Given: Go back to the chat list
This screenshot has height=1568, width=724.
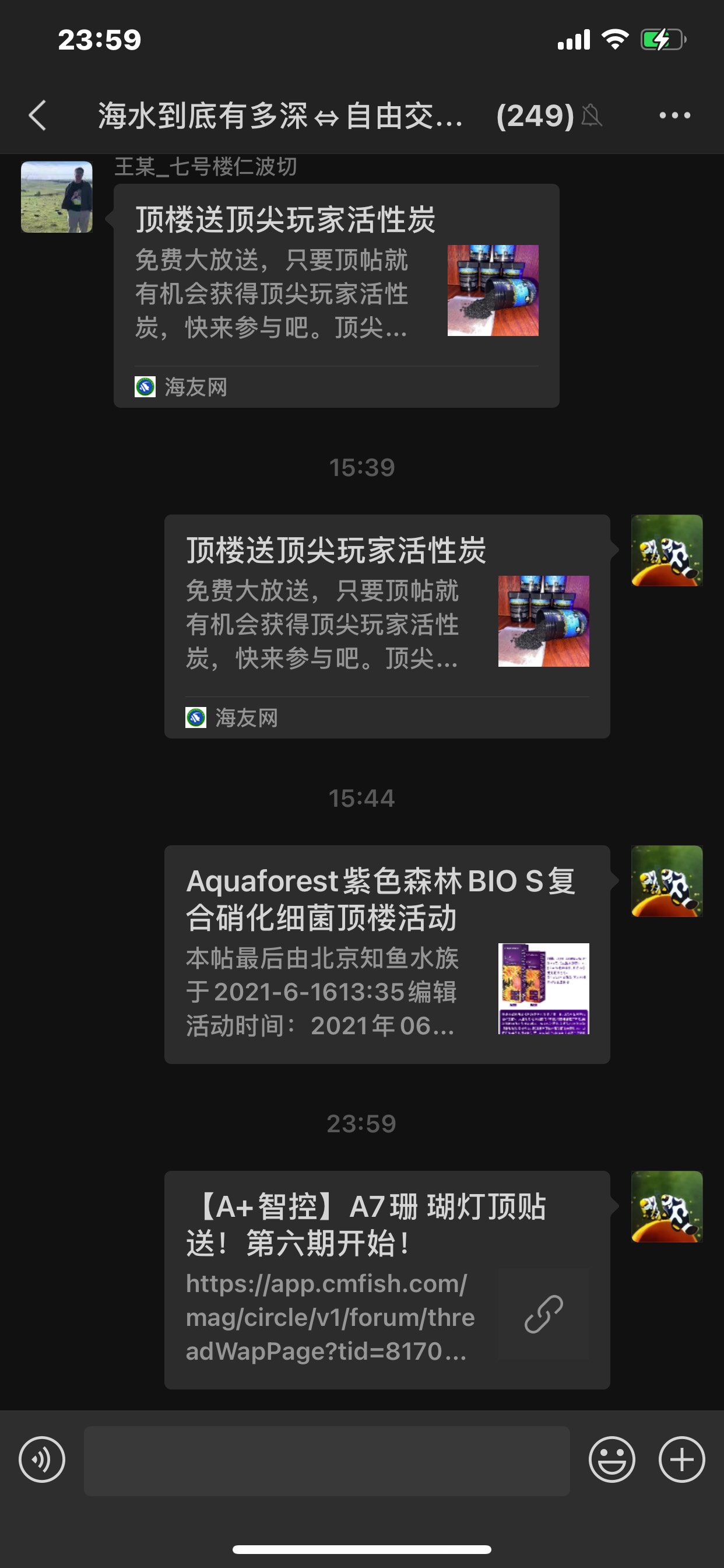Looking at the screenshot, I should point(38,115).
